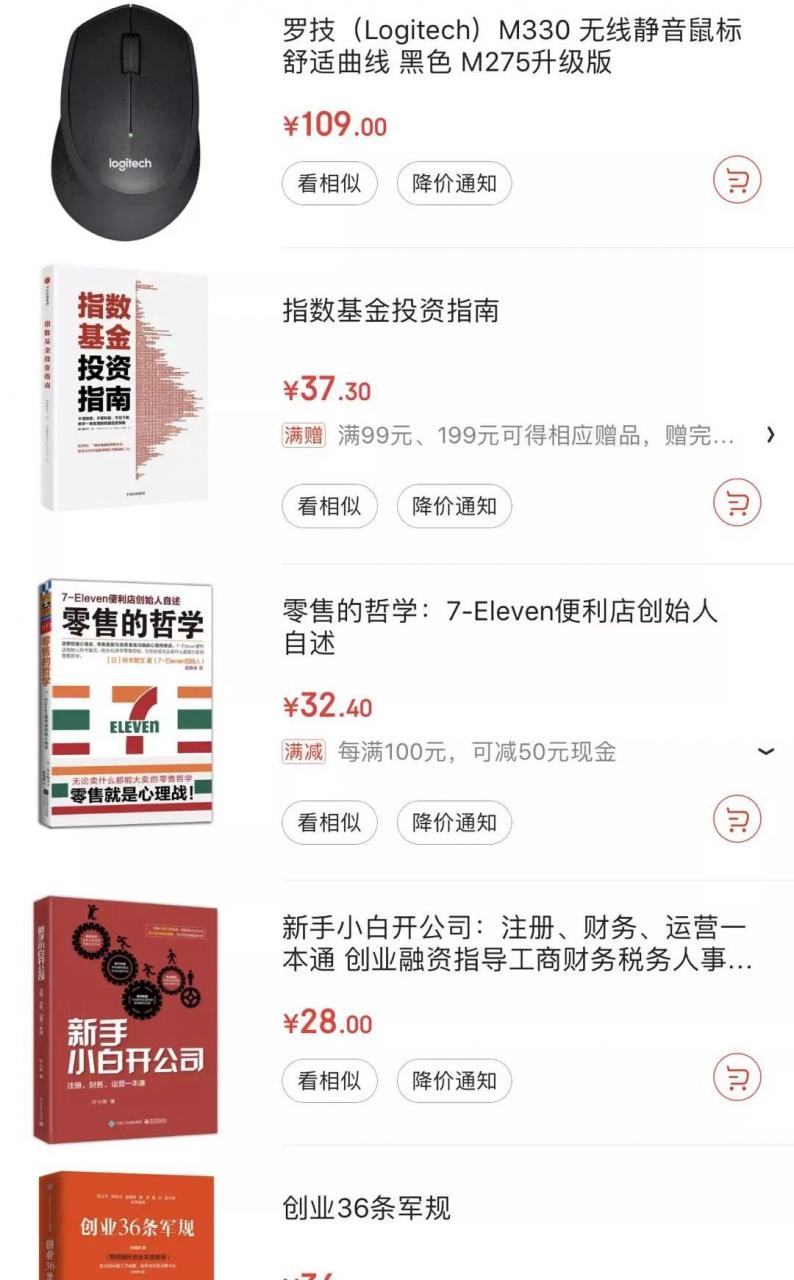Collapse the 满减 discount details
Image resolution: width=794 pixels, height=1280 pixels.
[x=766, y=753]
